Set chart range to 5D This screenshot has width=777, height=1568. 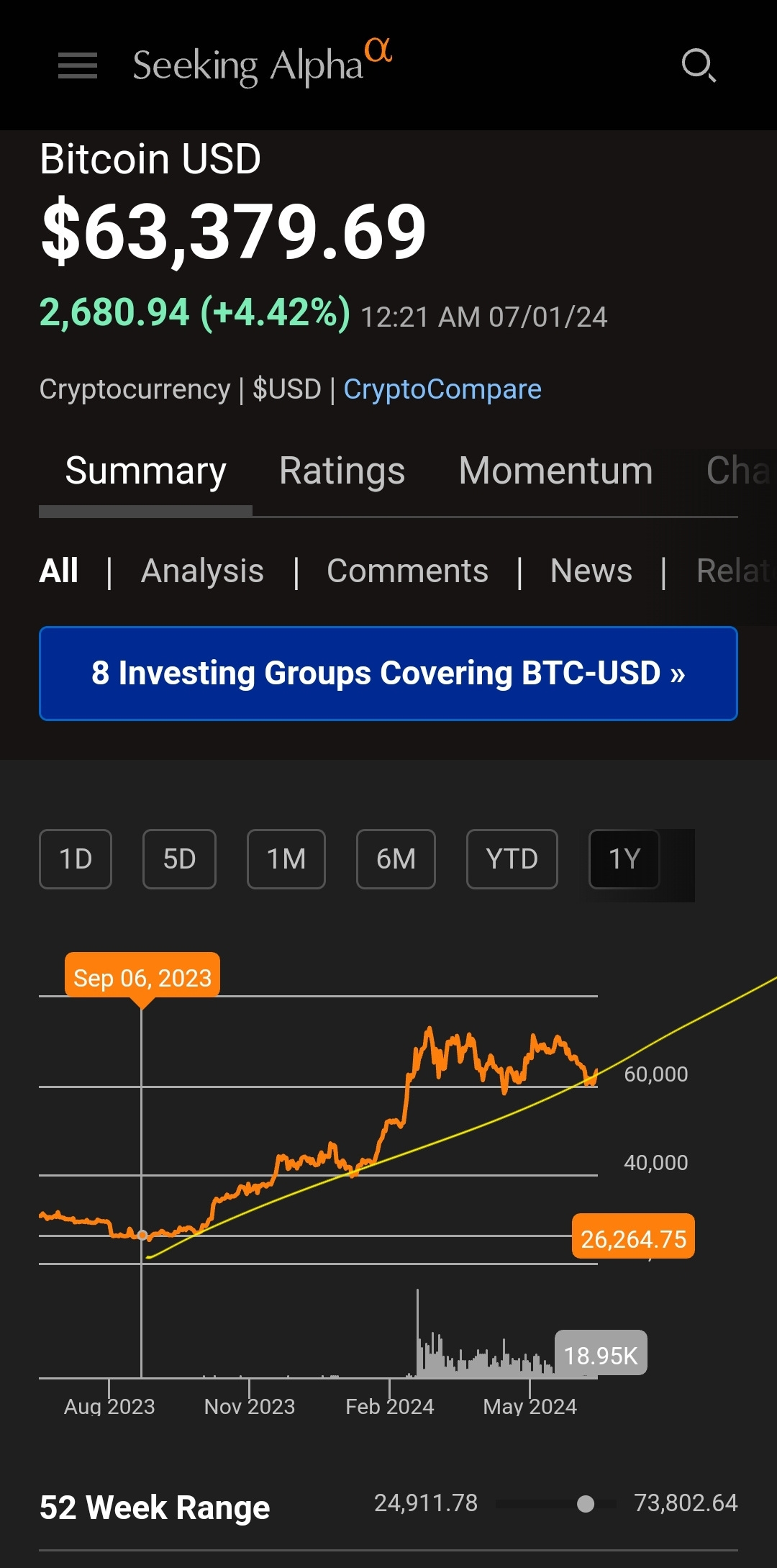179,859
